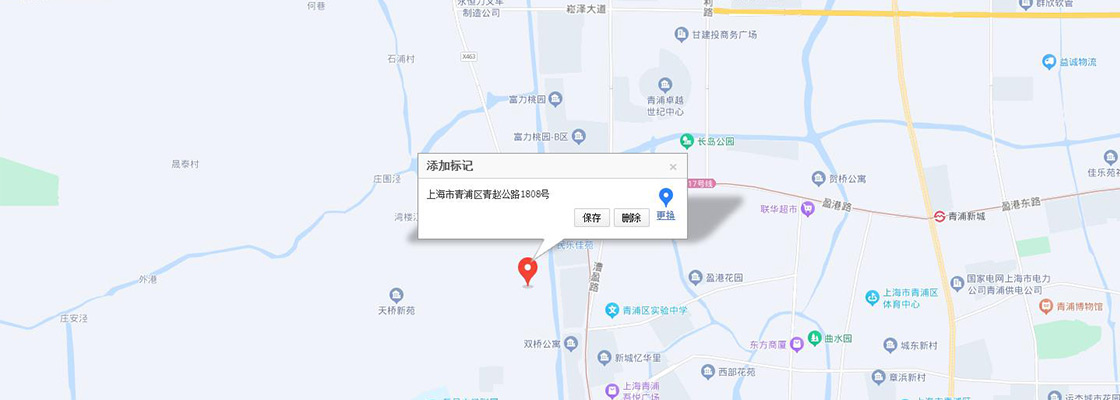This screenshot has height=400, width=1120.
Task: Tap the red location marker on the map
Action: click(x=527, y=269)
